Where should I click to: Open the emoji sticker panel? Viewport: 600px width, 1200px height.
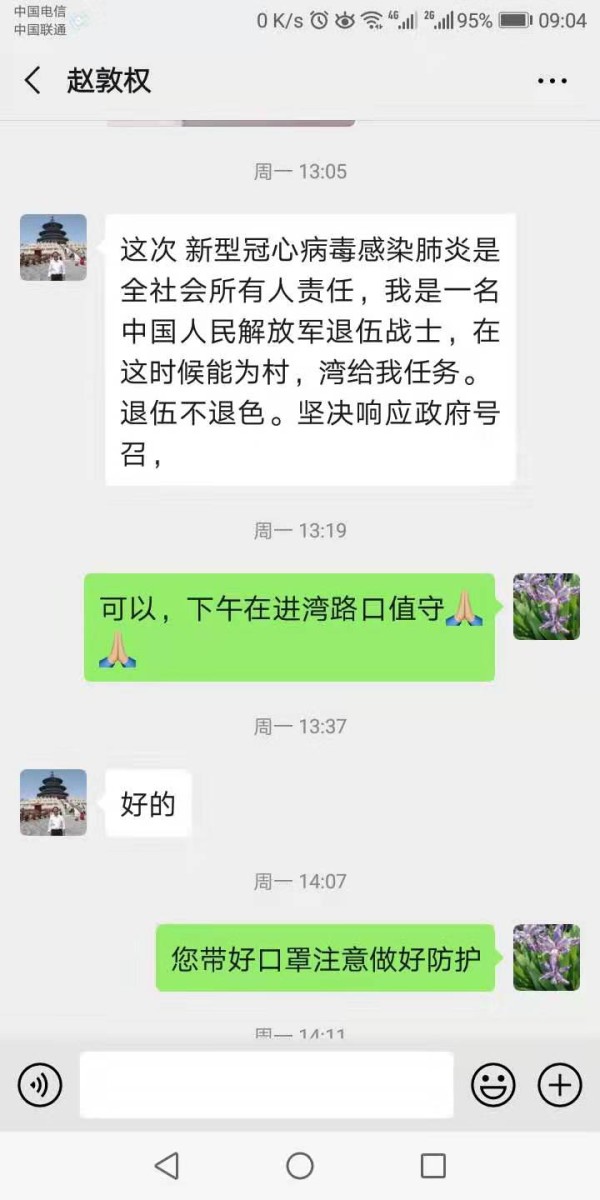pos(493,1085)
